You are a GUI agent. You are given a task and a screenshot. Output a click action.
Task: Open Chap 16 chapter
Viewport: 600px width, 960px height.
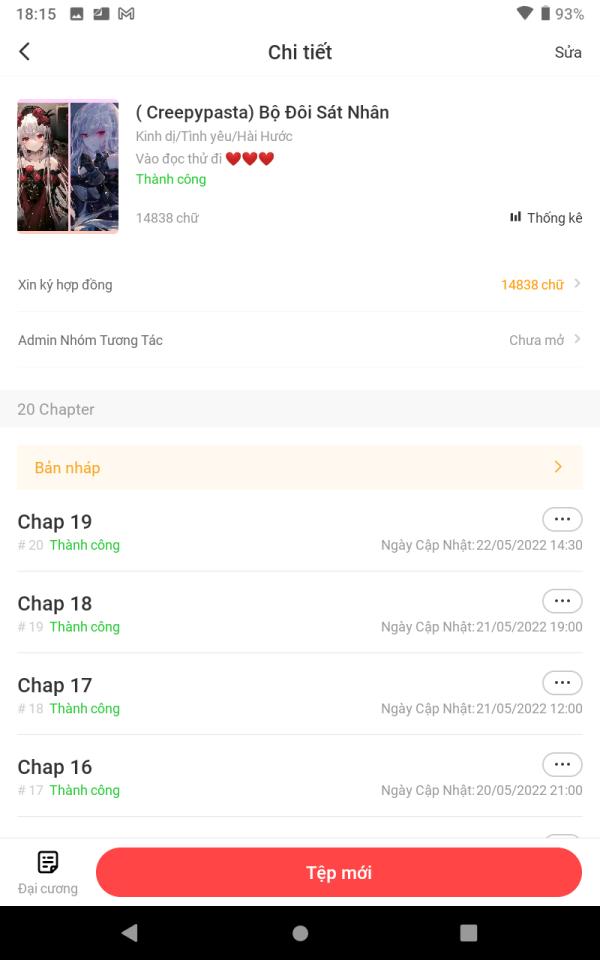tap(200, 776)
